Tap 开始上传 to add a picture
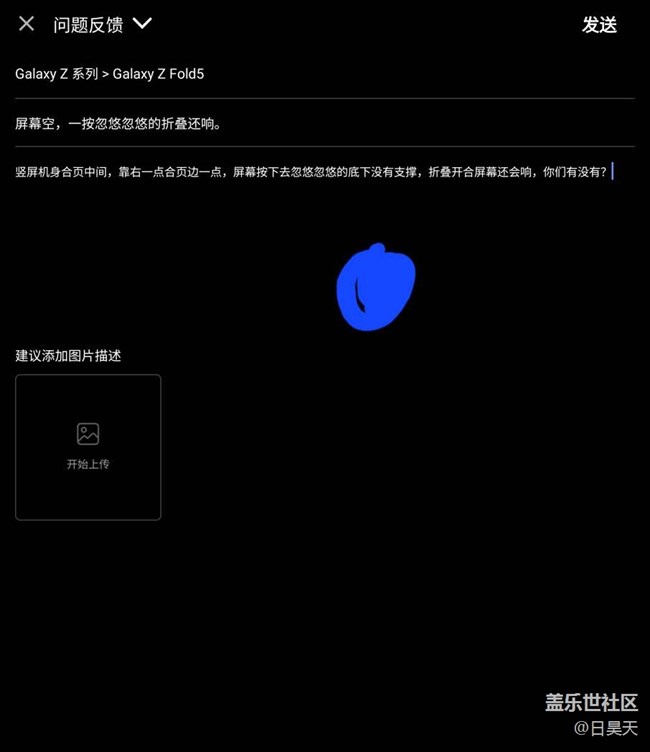Viewport: 650px width, 752px height. click(x=88, y=447)
